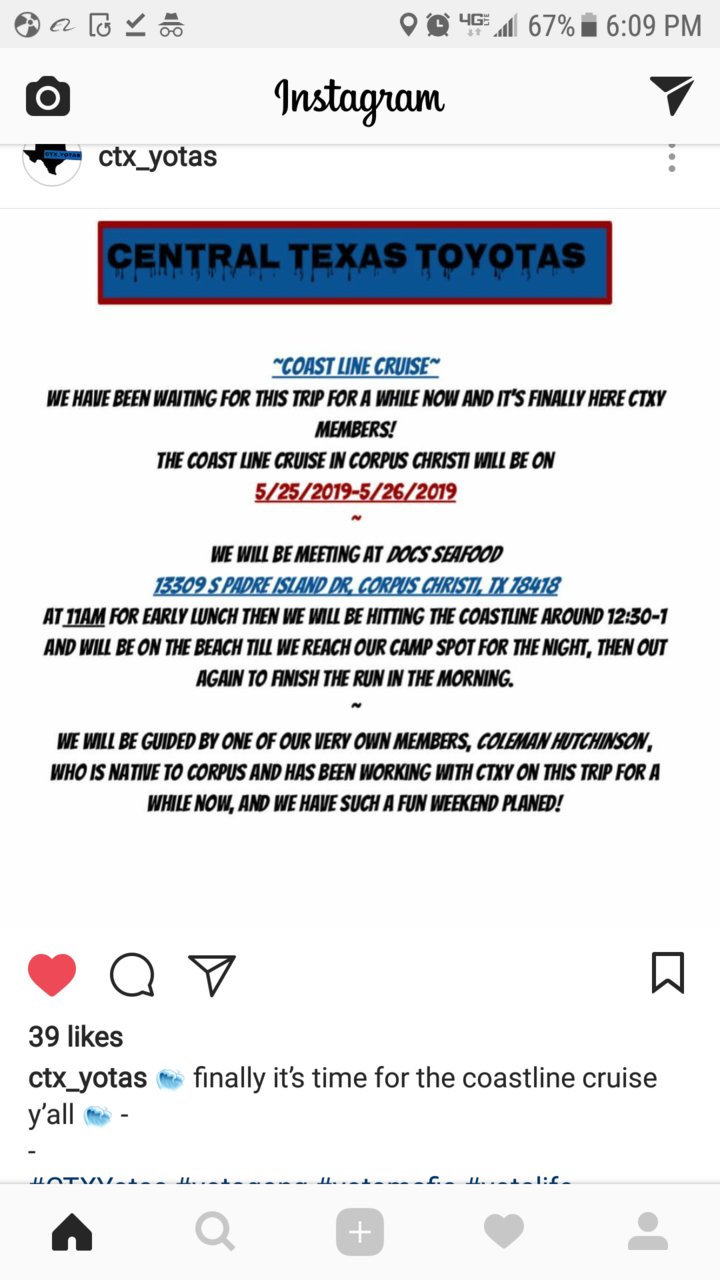Comment on the ctx_yotas post
This screenshot has height=1280, width=720.
132,974
